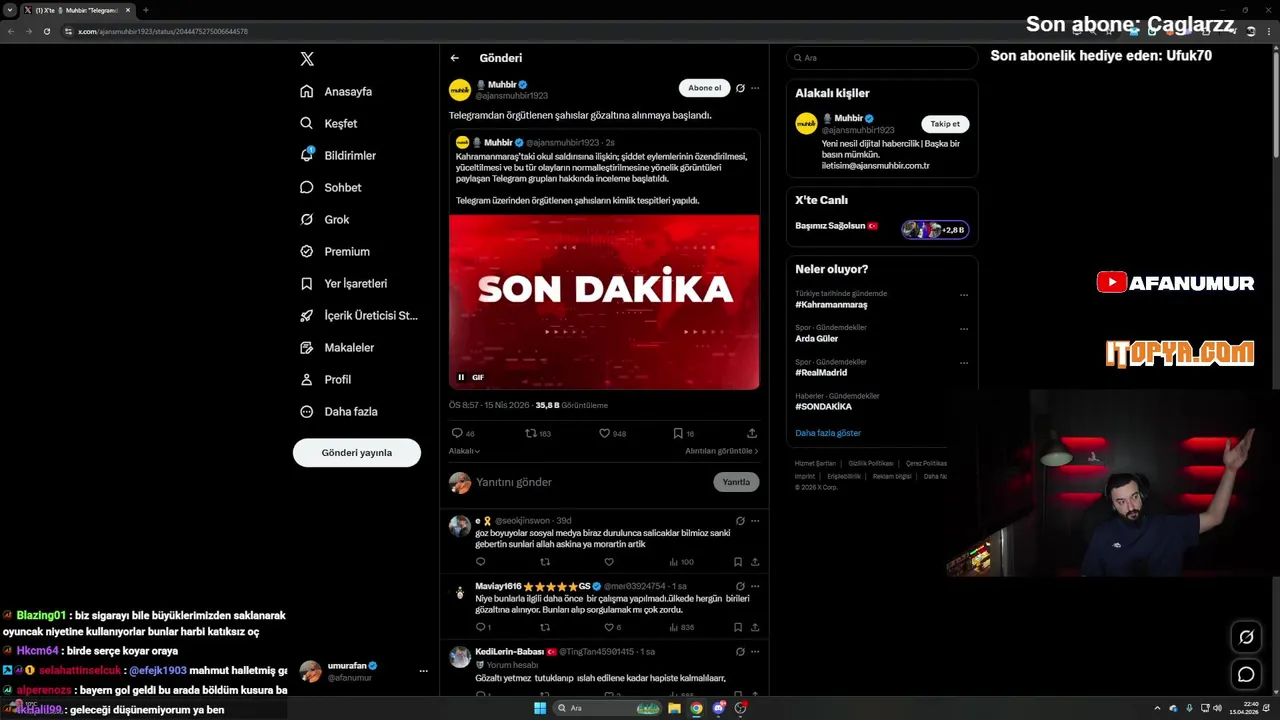This screenshot has height=720, width=1280.
Task: Pause the SON DAKİKA GIF
Action: click(x=461, y=377)
